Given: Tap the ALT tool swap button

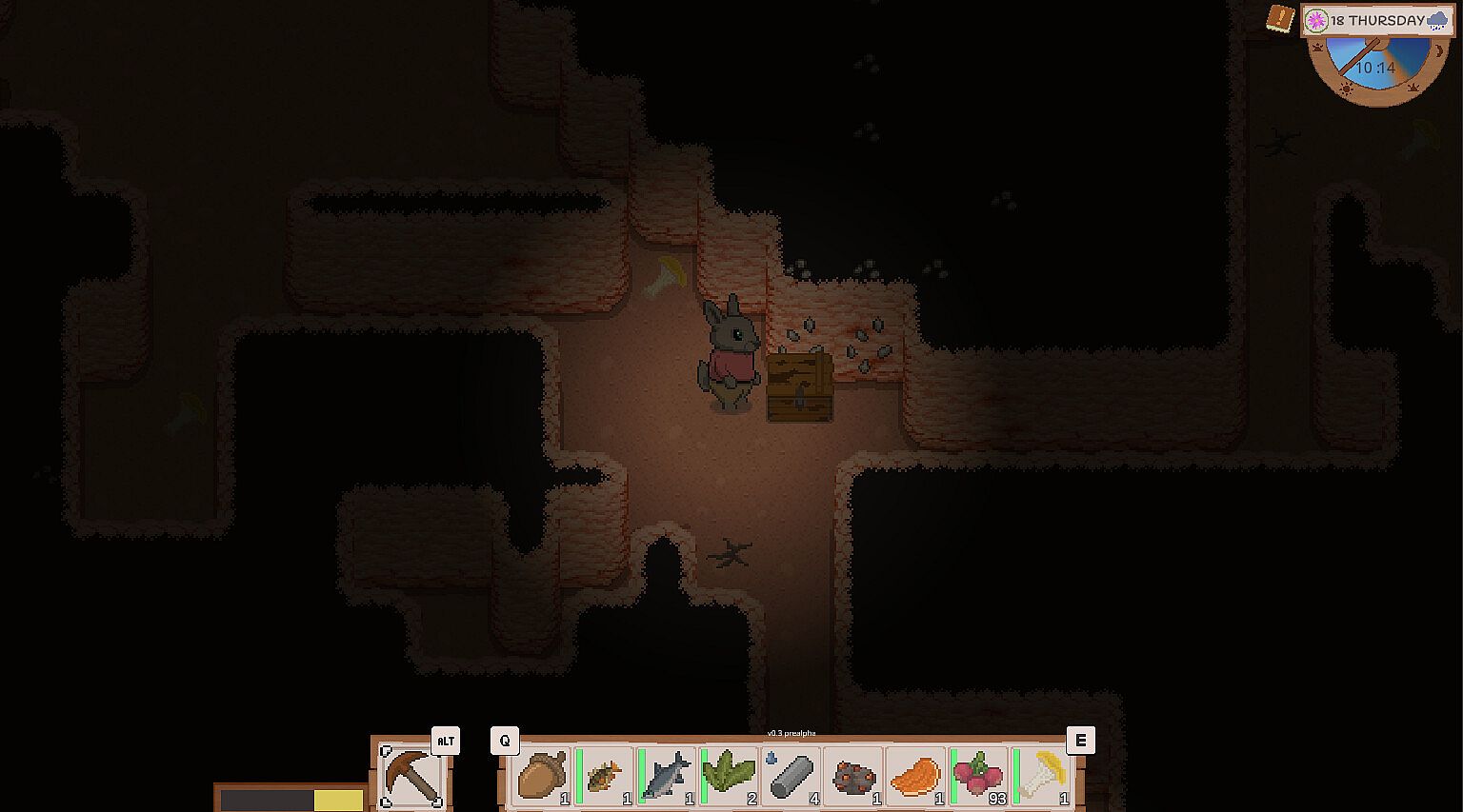Looking at the screenshot, I should point(445,741).
